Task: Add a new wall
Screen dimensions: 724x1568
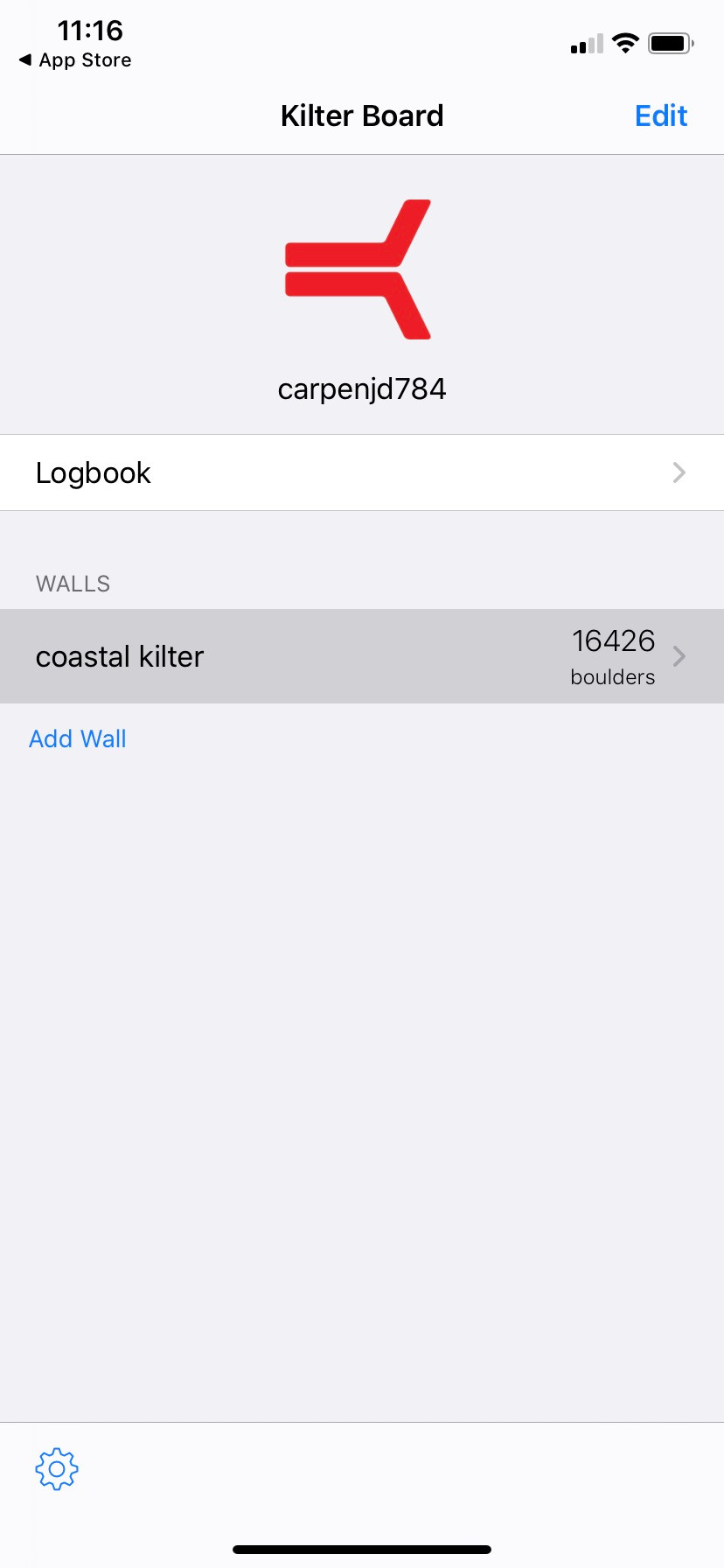Action: [x=78, y=738]
